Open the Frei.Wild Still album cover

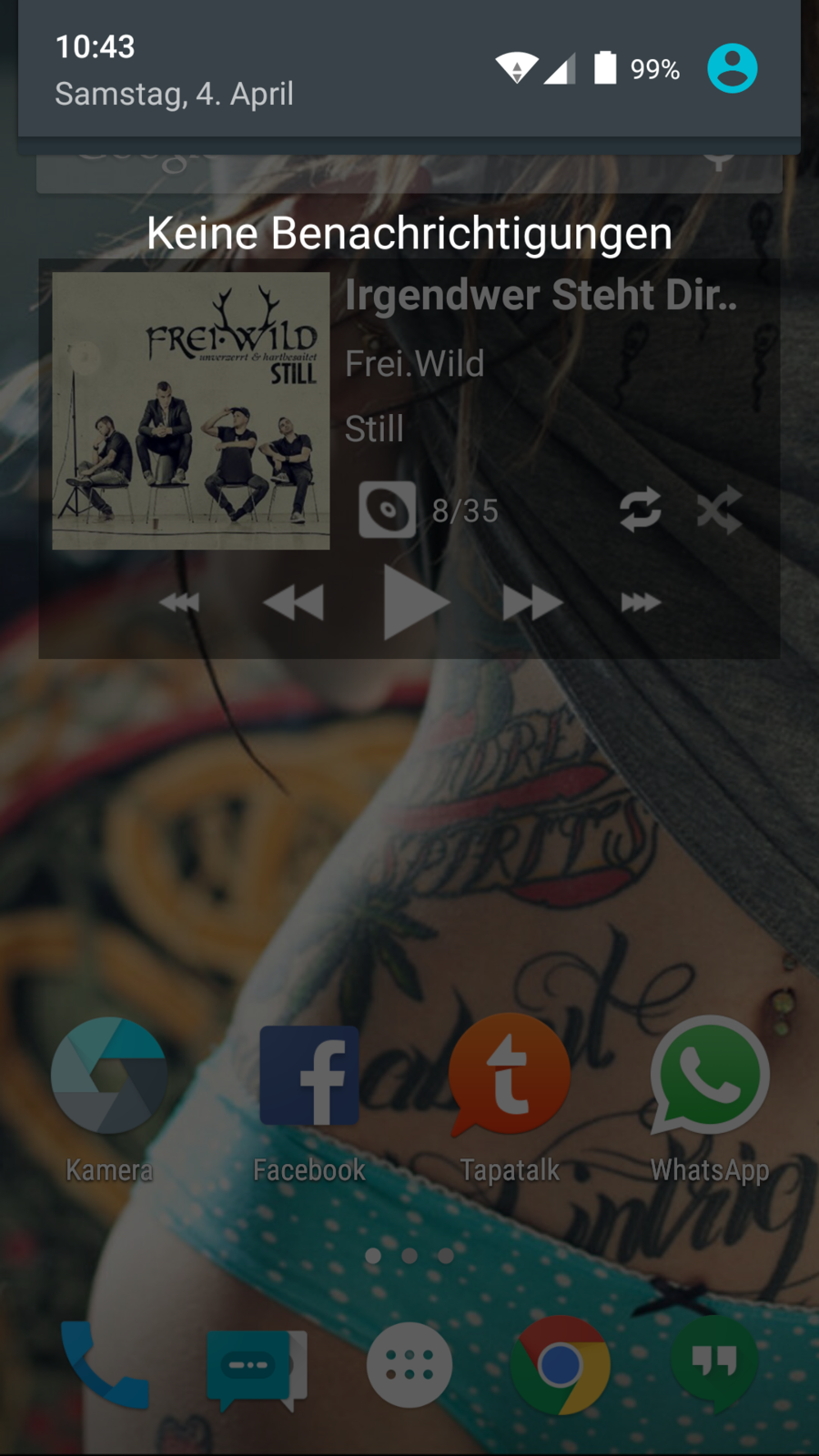click(191, 410)
